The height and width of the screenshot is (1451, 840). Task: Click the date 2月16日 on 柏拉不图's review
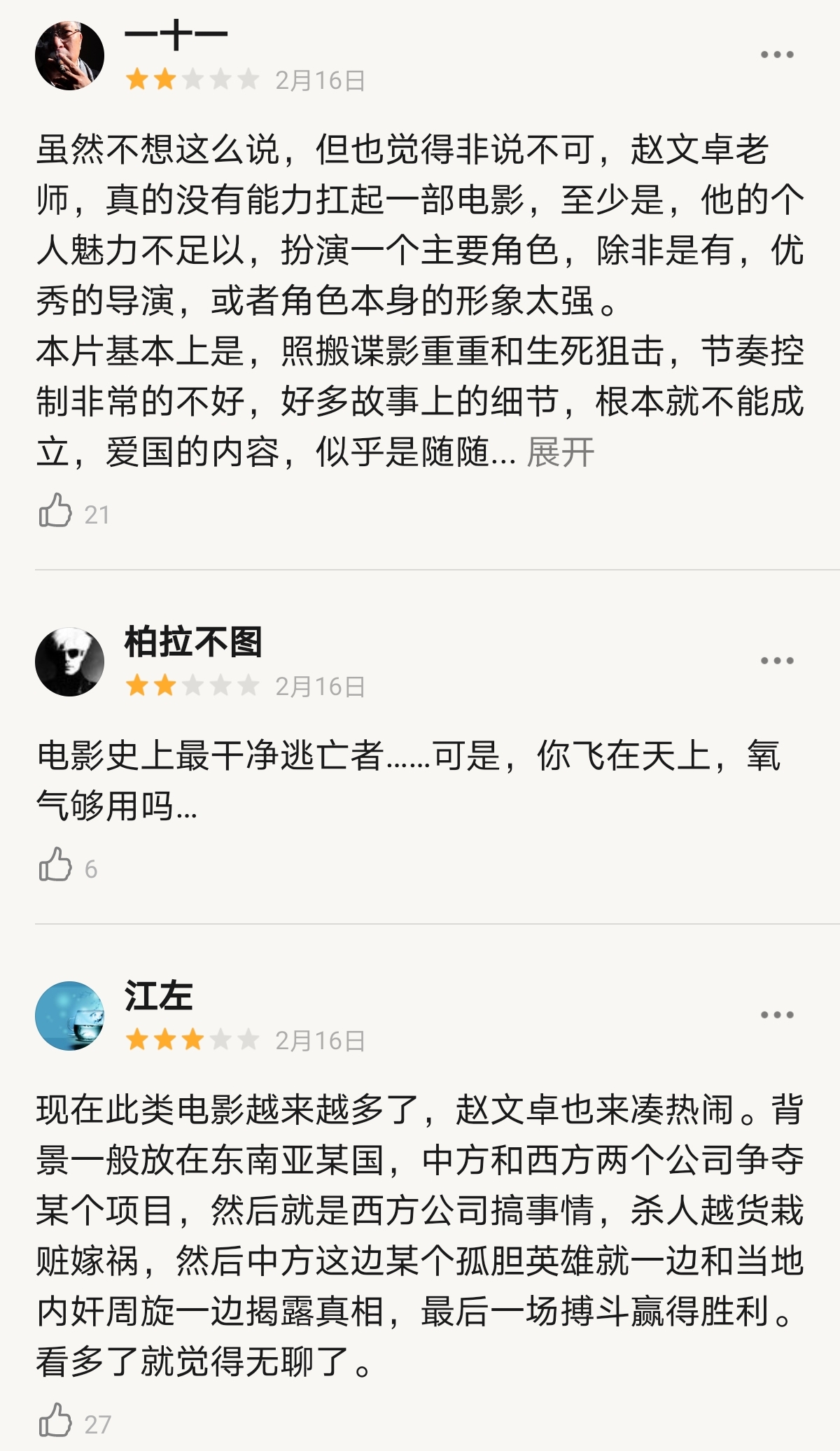[320, 687]
